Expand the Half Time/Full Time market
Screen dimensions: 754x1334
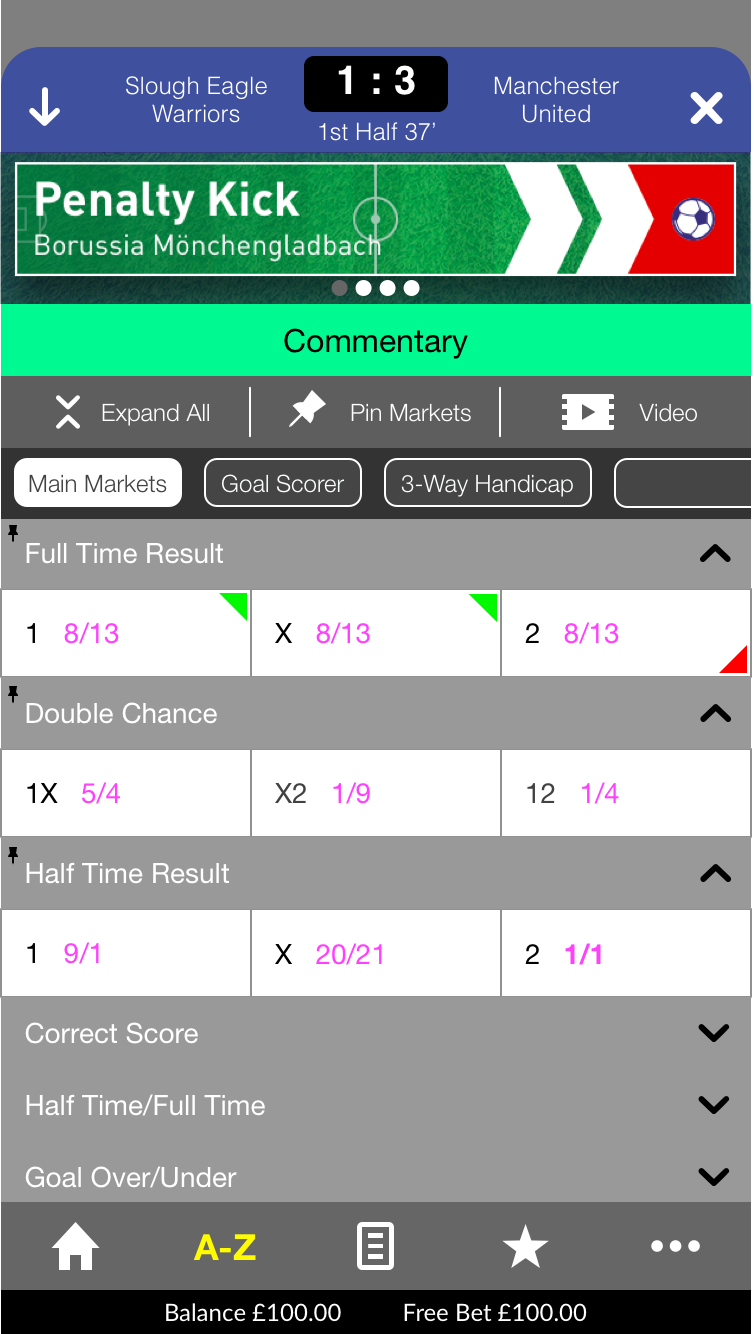click(x=714, y=1105)
